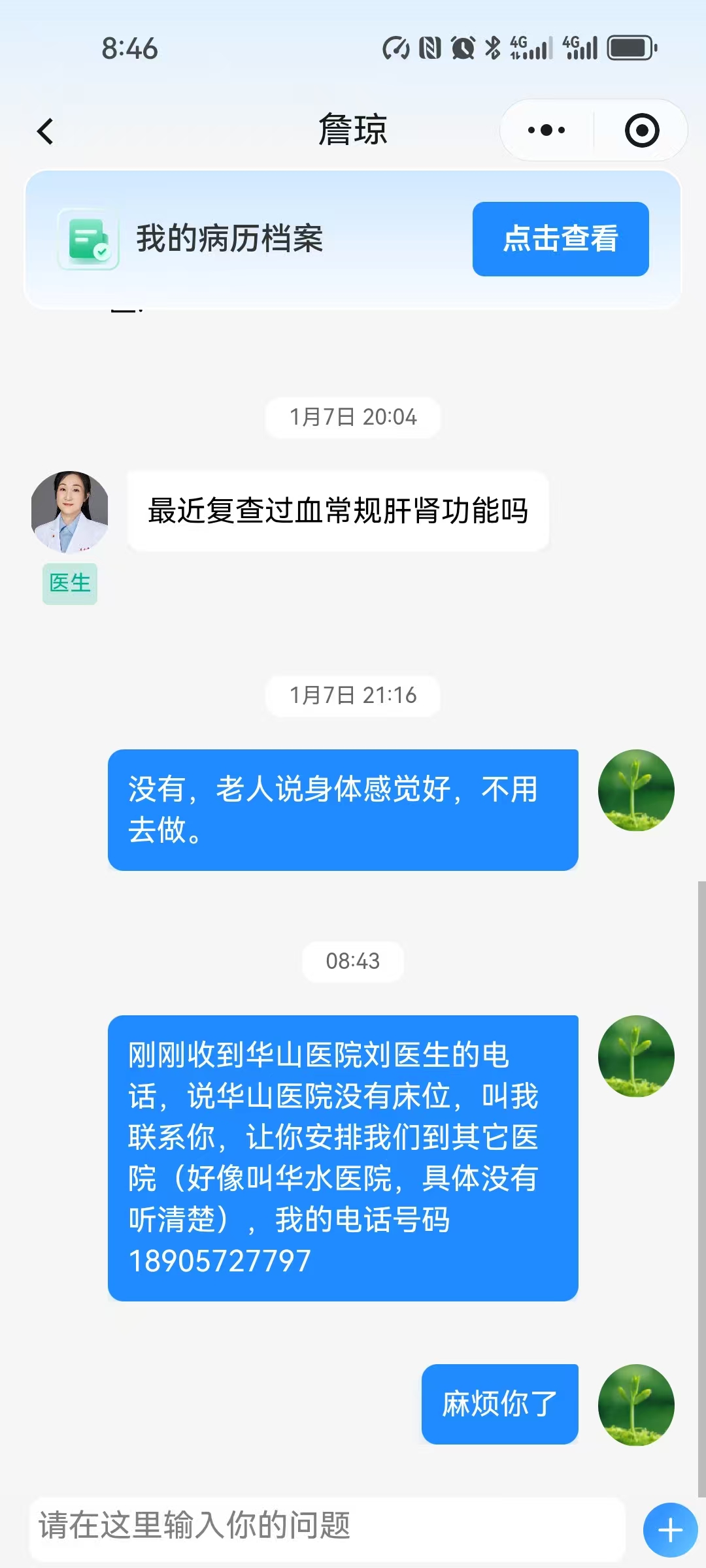Open the doctor's profile picture
This screenshot has height=1568, width=706.
[70, 512]
